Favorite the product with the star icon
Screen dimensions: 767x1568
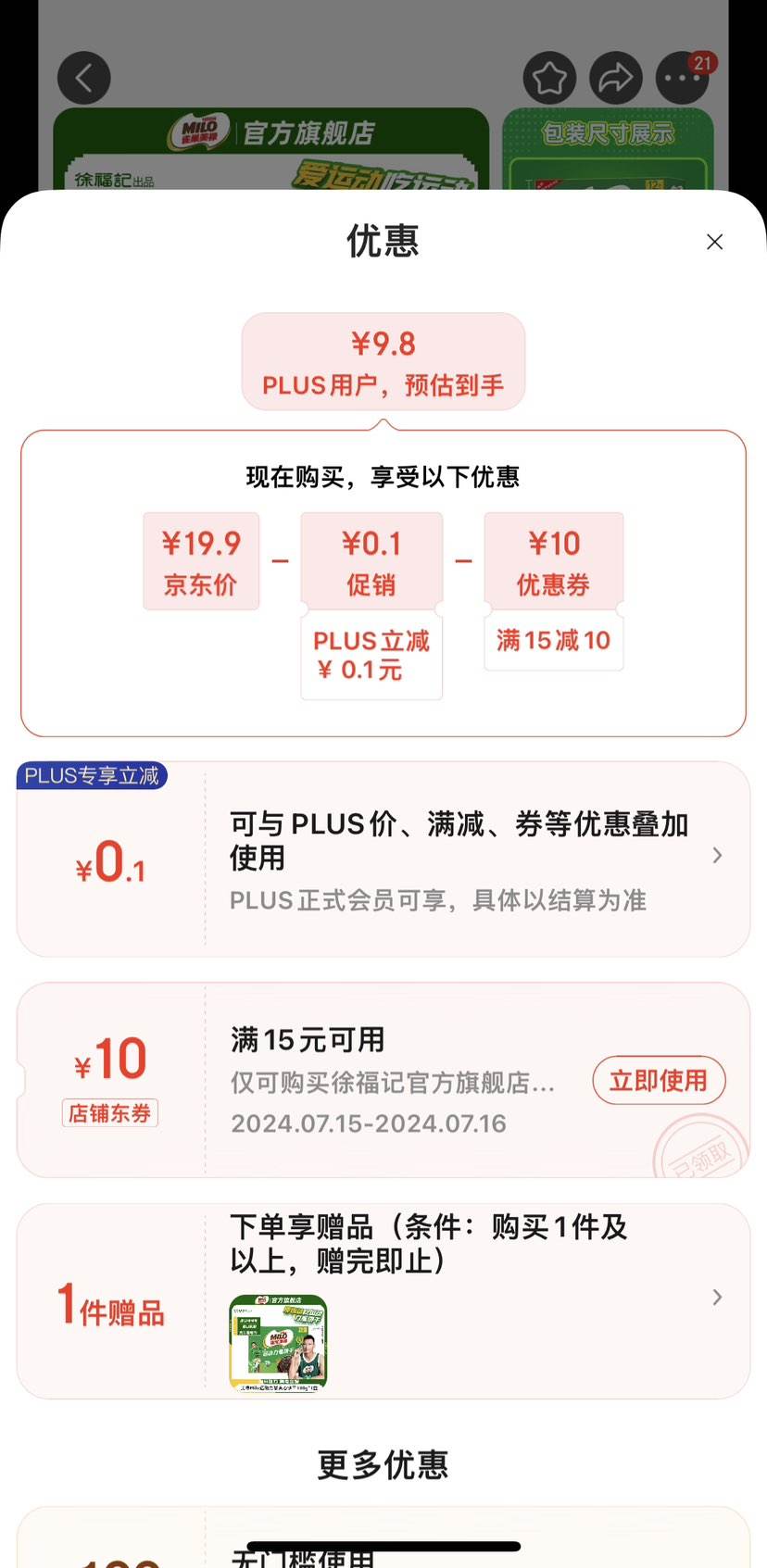549,78
